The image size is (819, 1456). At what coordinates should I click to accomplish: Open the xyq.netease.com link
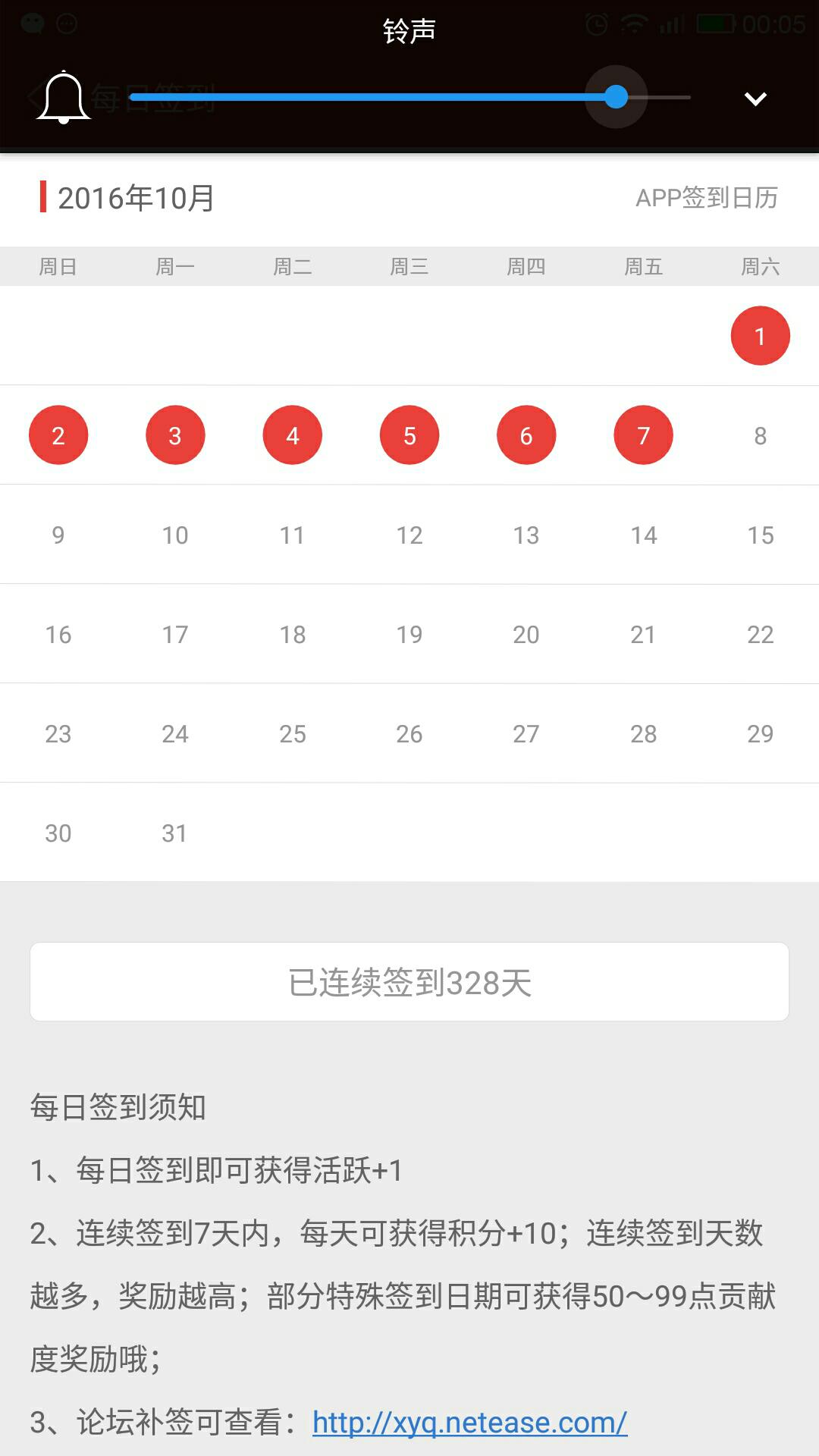tap(469, 1423)
